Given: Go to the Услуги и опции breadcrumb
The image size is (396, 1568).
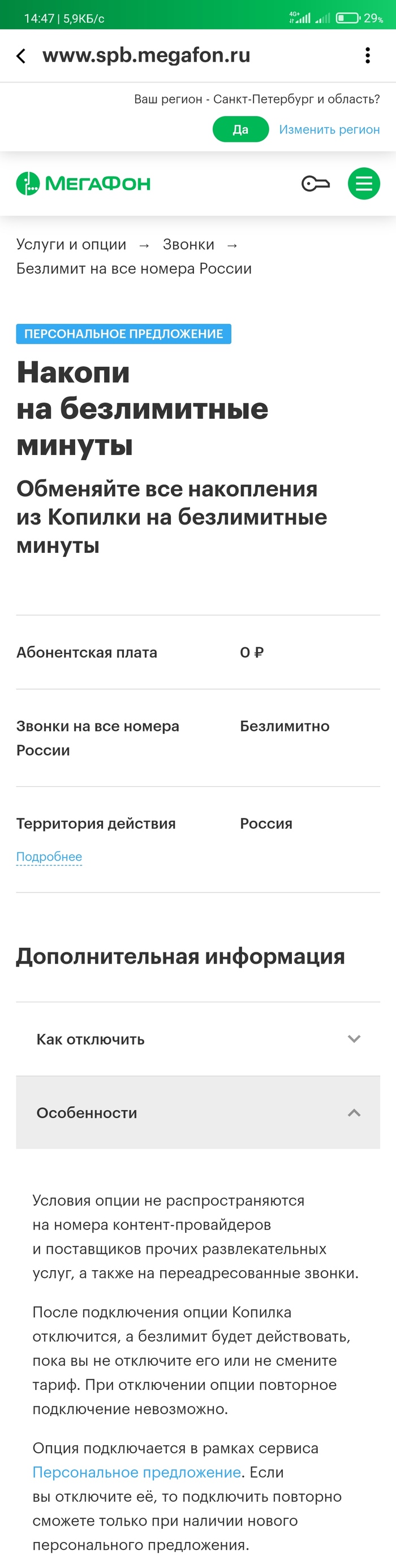Looking at the screenshot, I should tap(71, 244).
